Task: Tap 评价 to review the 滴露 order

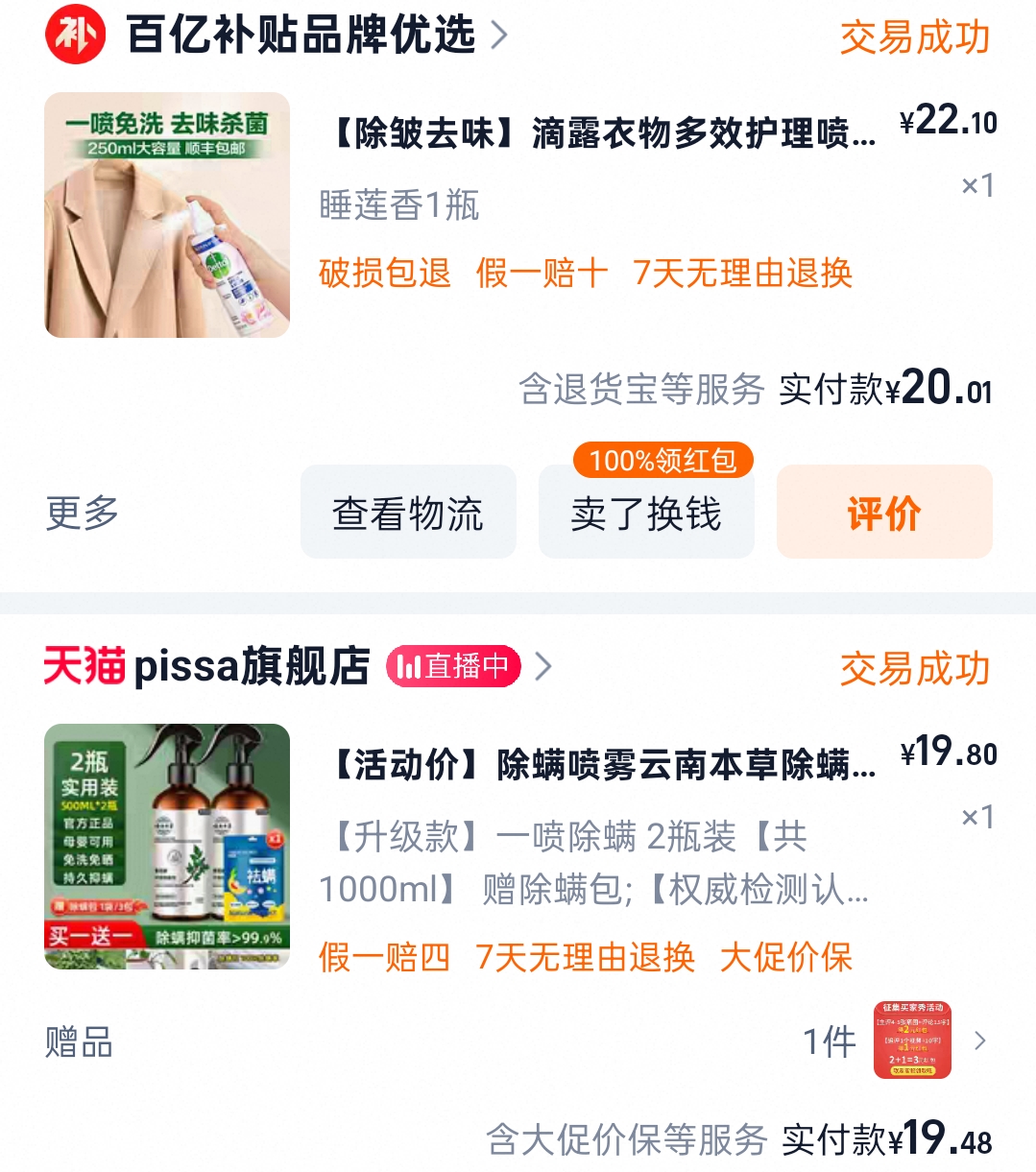Action: (x=884, y=513)
